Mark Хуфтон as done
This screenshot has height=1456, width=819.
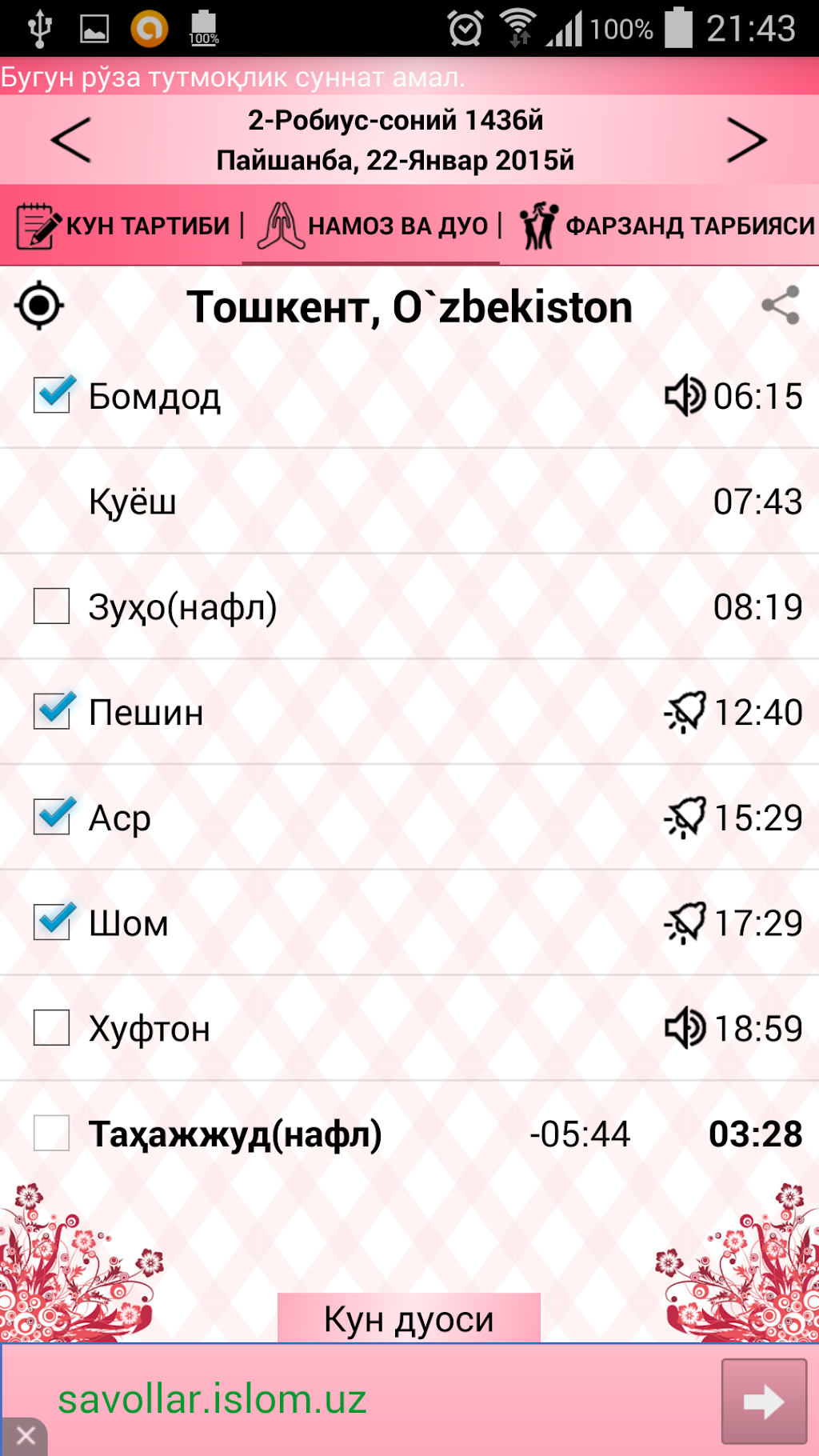[52, 1028]
